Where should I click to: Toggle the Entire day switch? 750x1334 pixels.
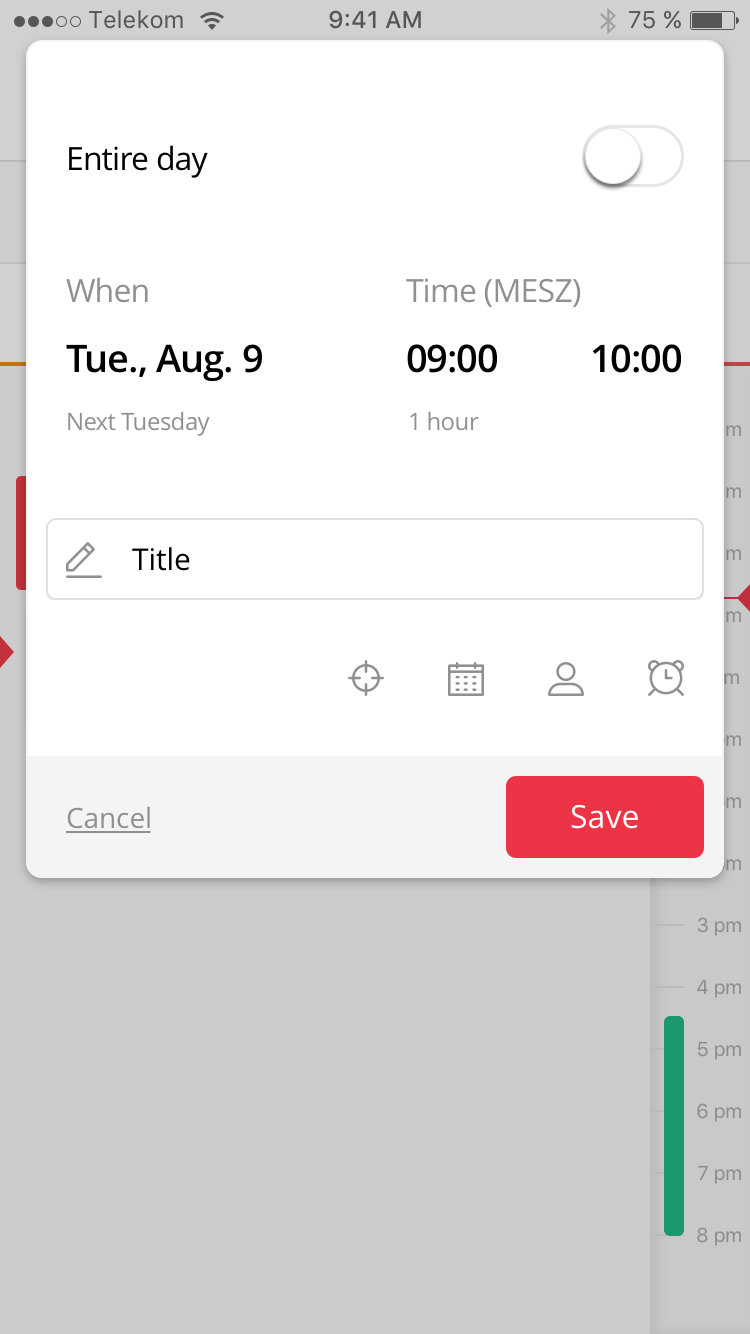coord(632,157)
